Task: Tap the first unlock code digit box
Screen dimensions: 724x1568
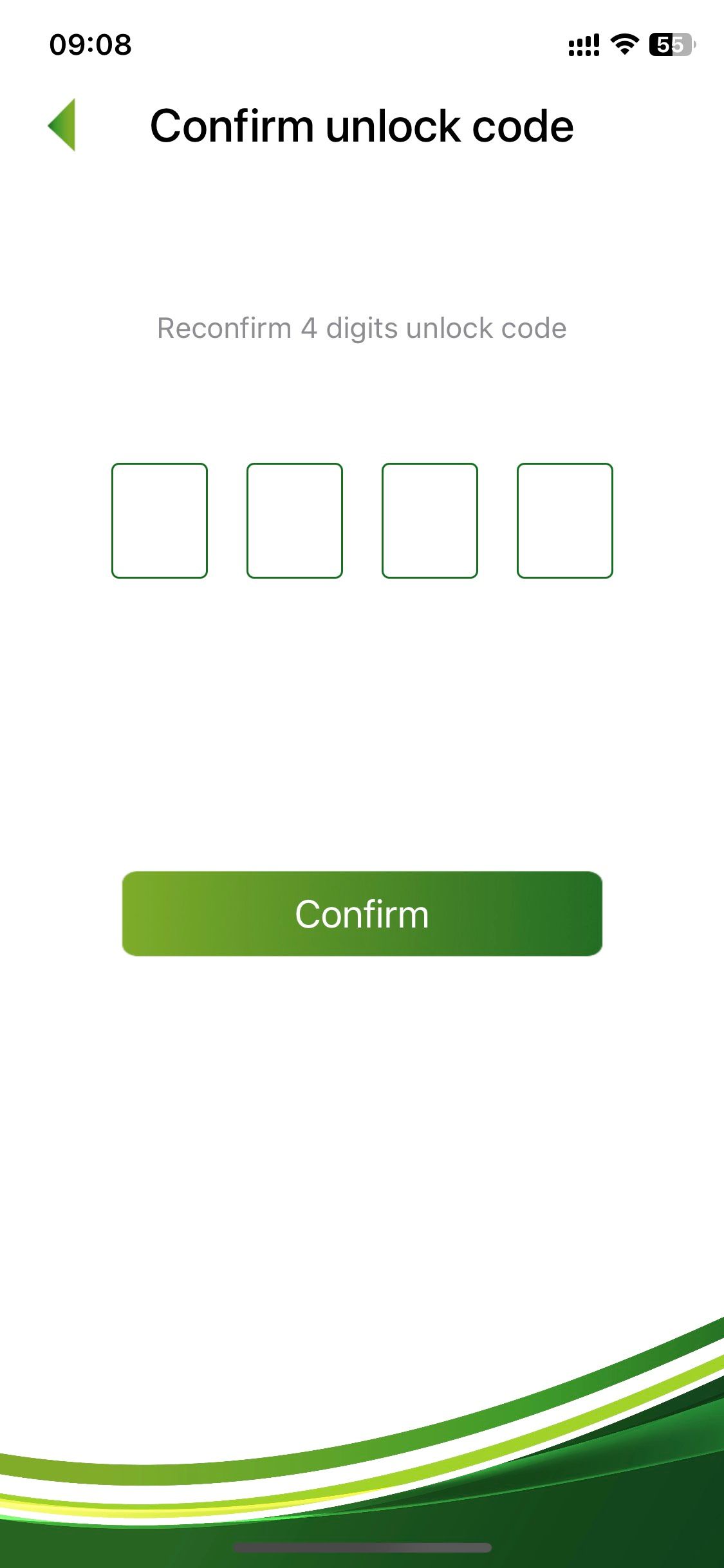Action: pos(160,521)
